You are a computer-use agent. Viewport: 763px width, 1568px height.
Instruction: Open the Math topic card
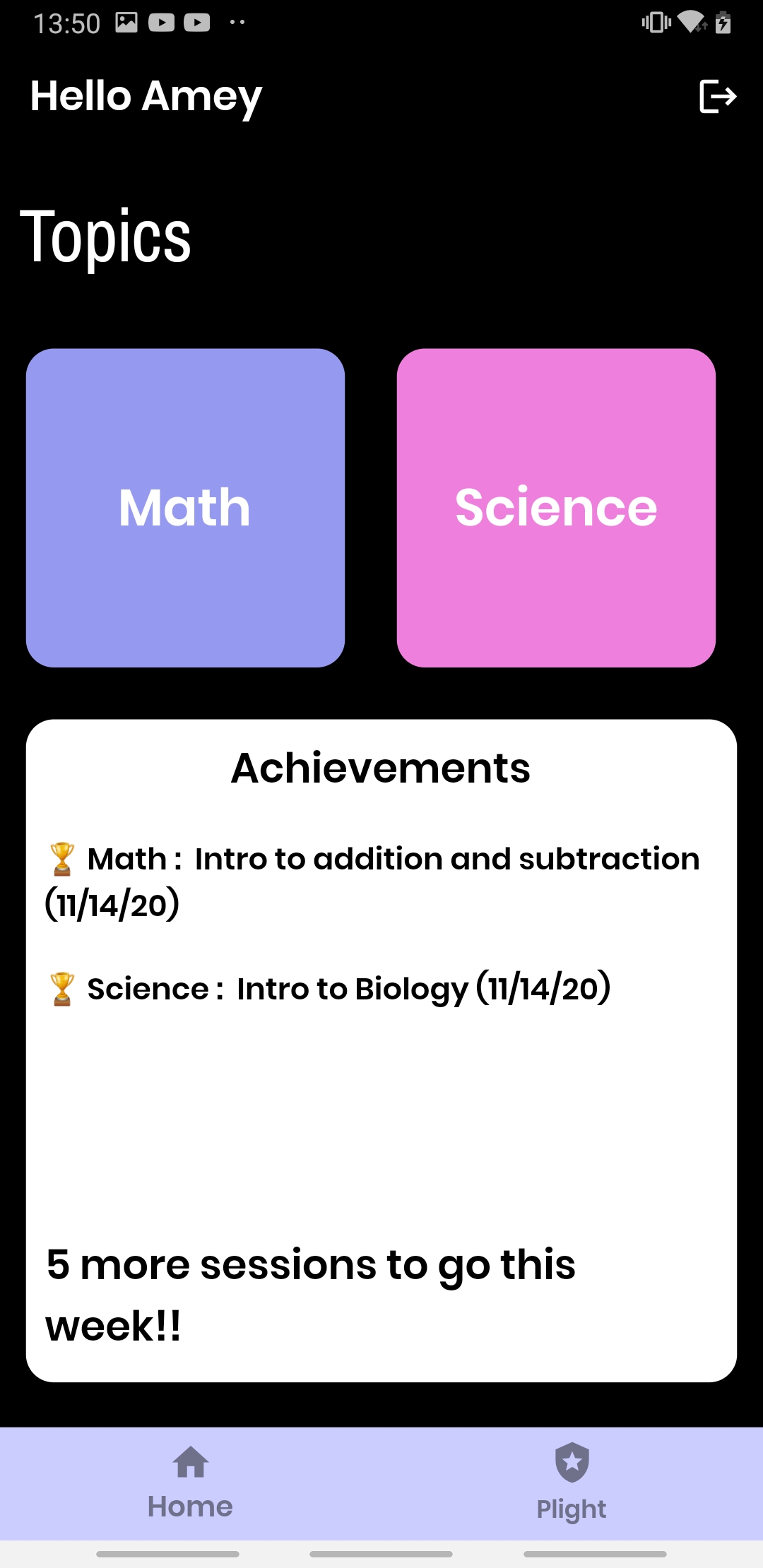(x=185, y=508)
